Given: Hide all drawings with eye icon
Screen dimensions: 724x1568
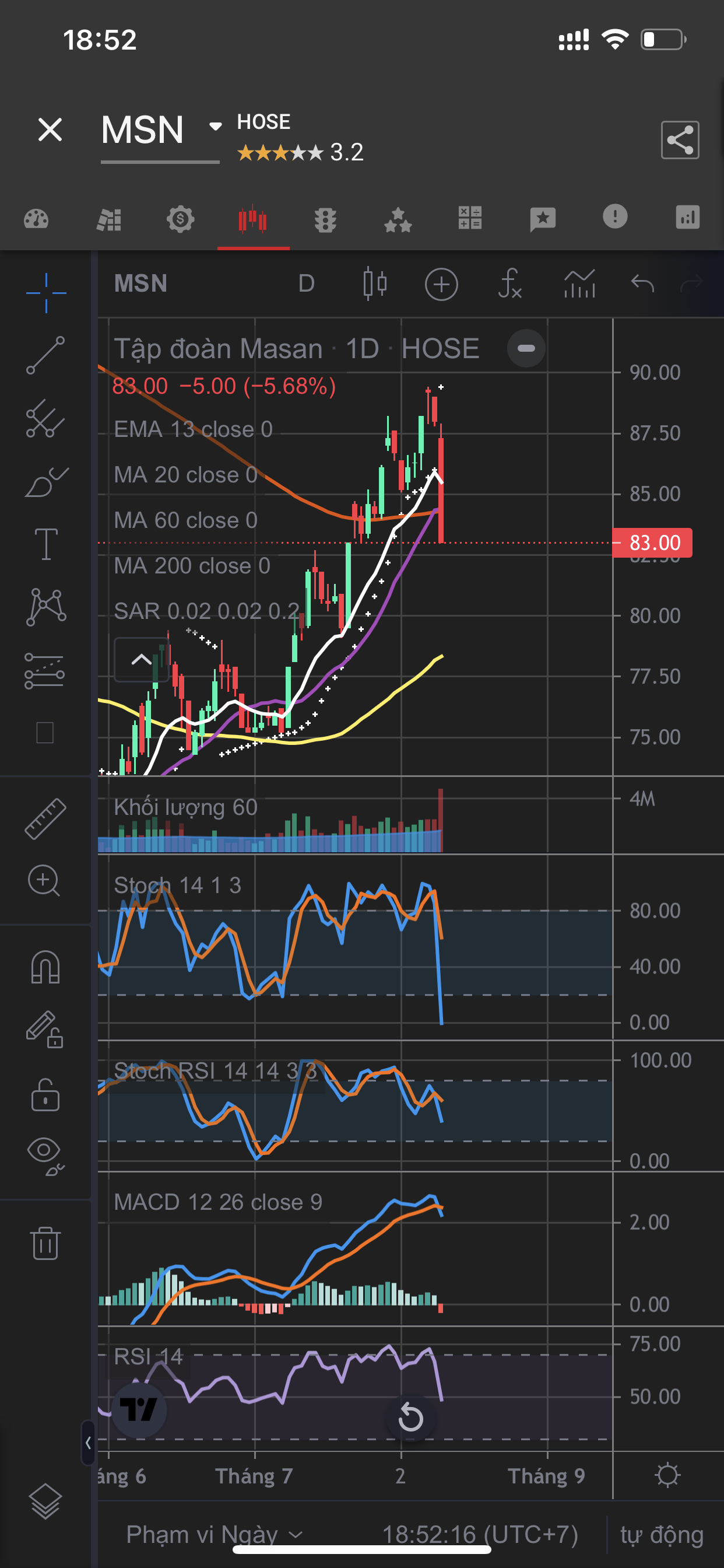Looking at the screenshot, I should 45,1154.
